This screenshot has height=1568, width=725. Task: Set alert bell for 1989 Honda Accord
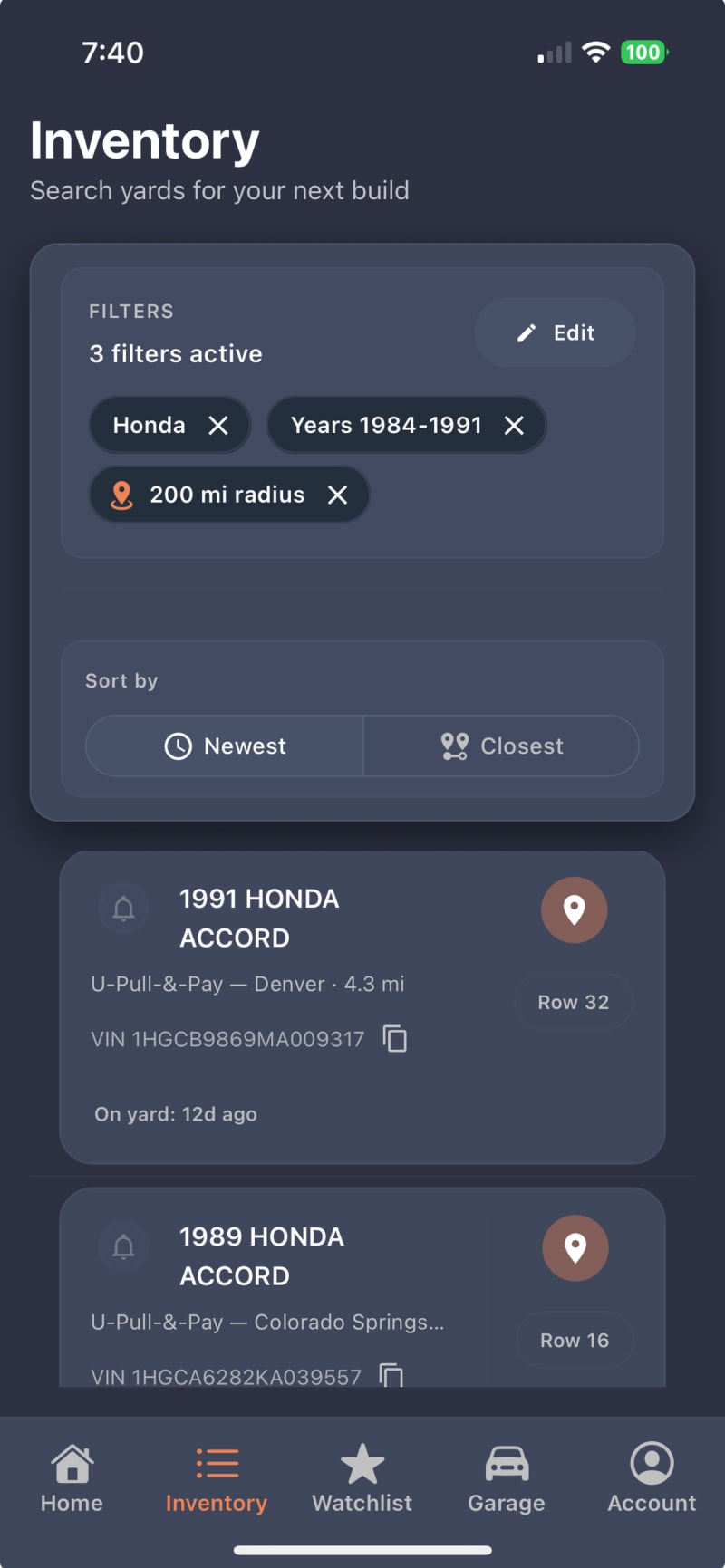124,1246
